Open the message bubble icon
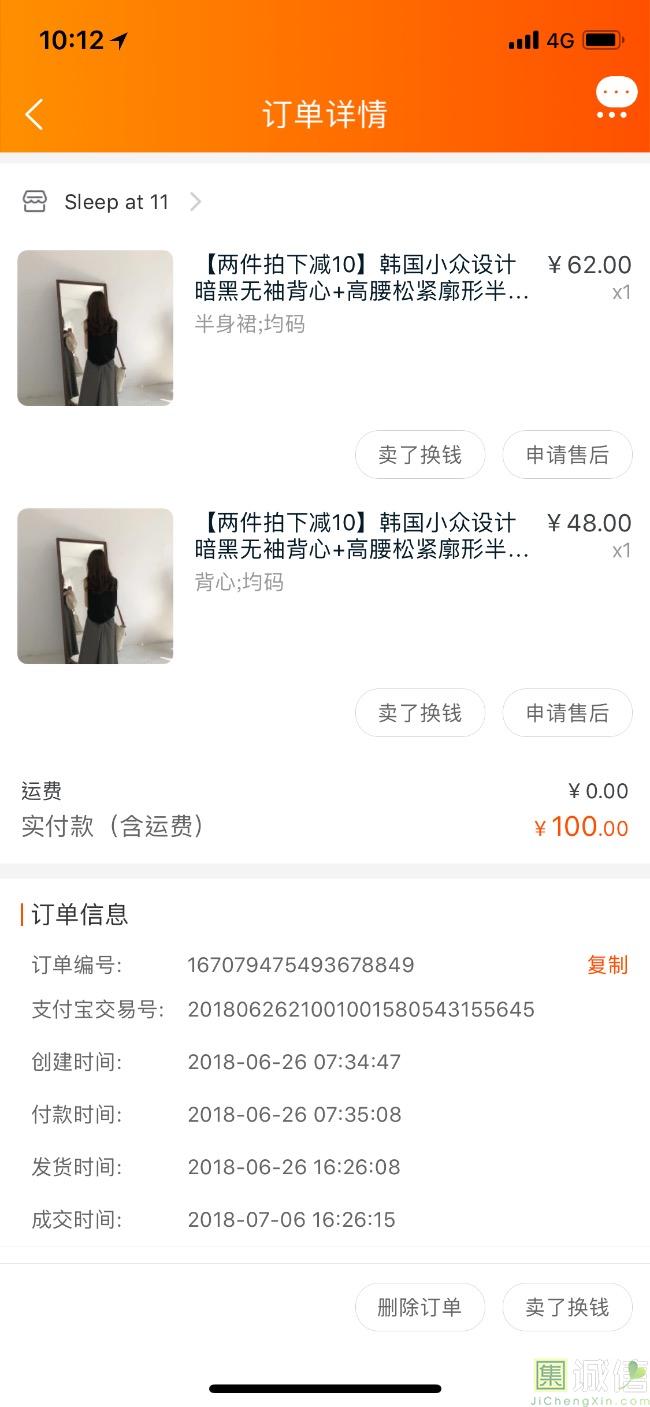Viewport: 650px width, 1407px height. point(615,98)
